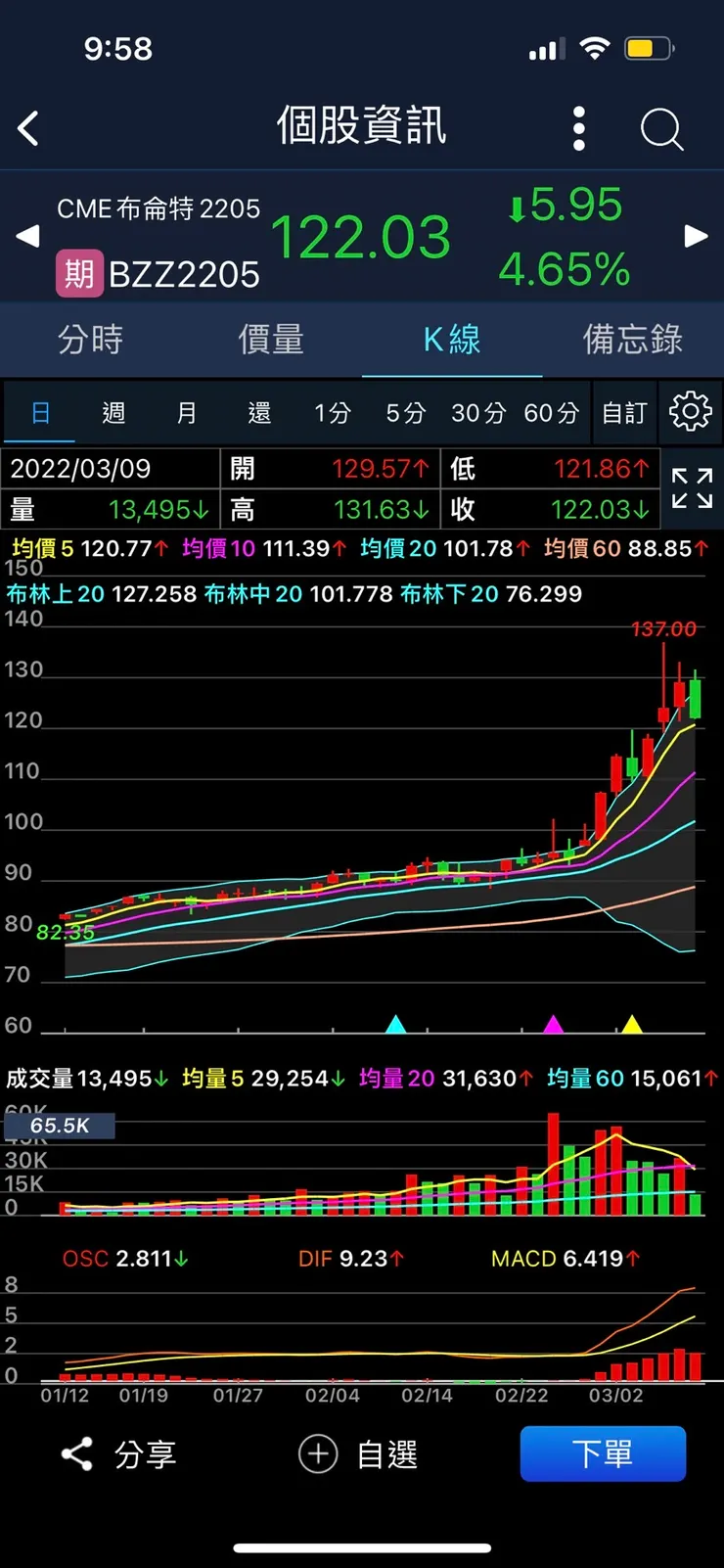Select the 月 monthly chart view
The image size is (724, 1568).
coord(186,412)
